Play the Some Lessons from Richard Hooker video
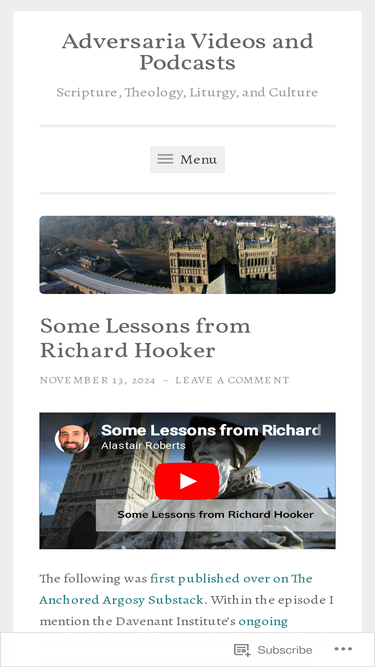Screen dimensions: 375x667 tap(187, 481)
